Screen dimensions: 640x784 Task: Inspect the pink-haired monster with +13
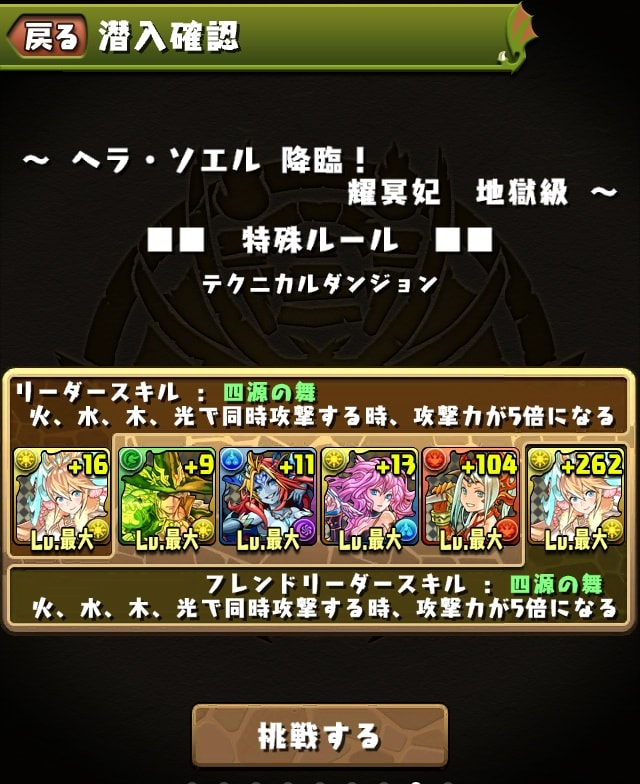pyautogui.click(x=369, y=497)
